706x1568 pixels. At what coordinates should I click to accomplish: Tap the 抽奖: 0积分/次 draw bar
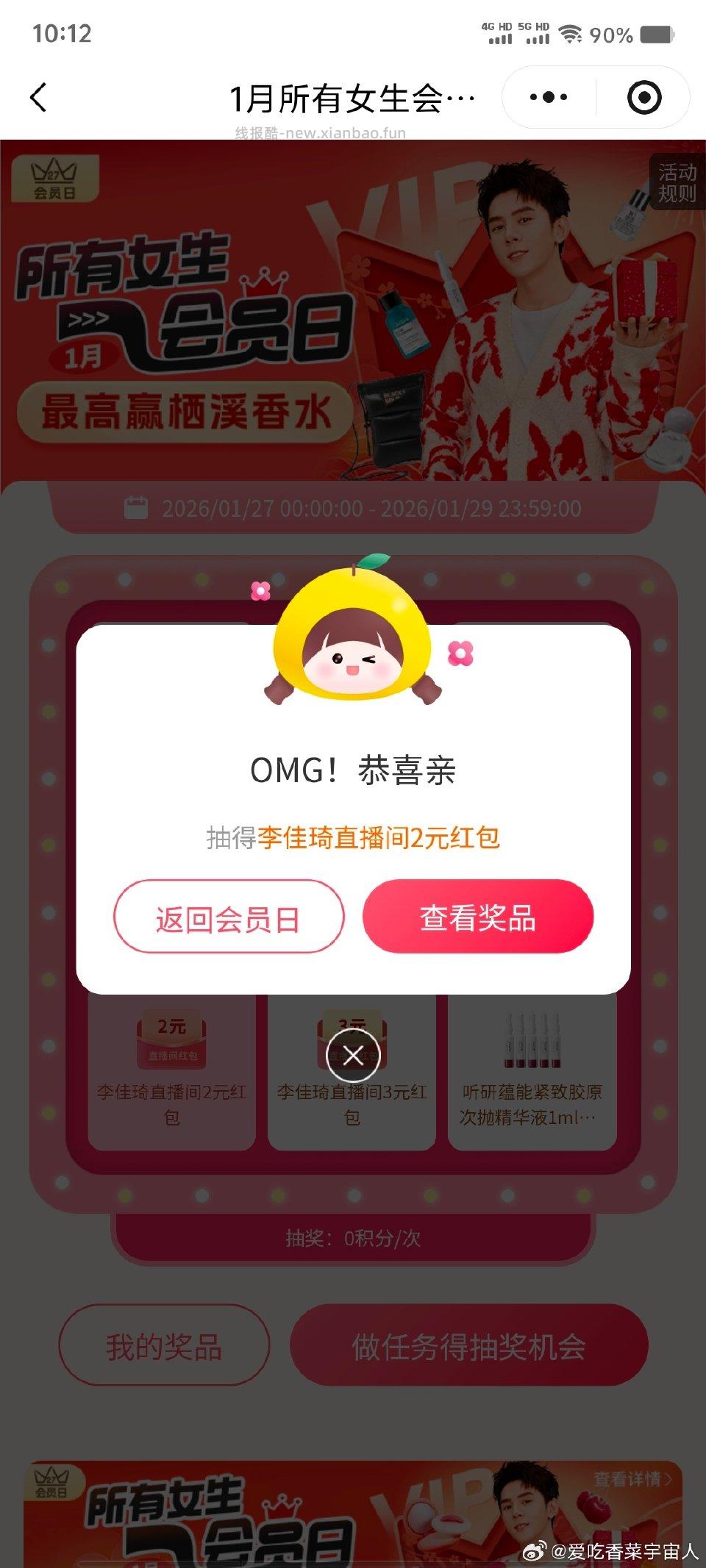(353, 1237)
